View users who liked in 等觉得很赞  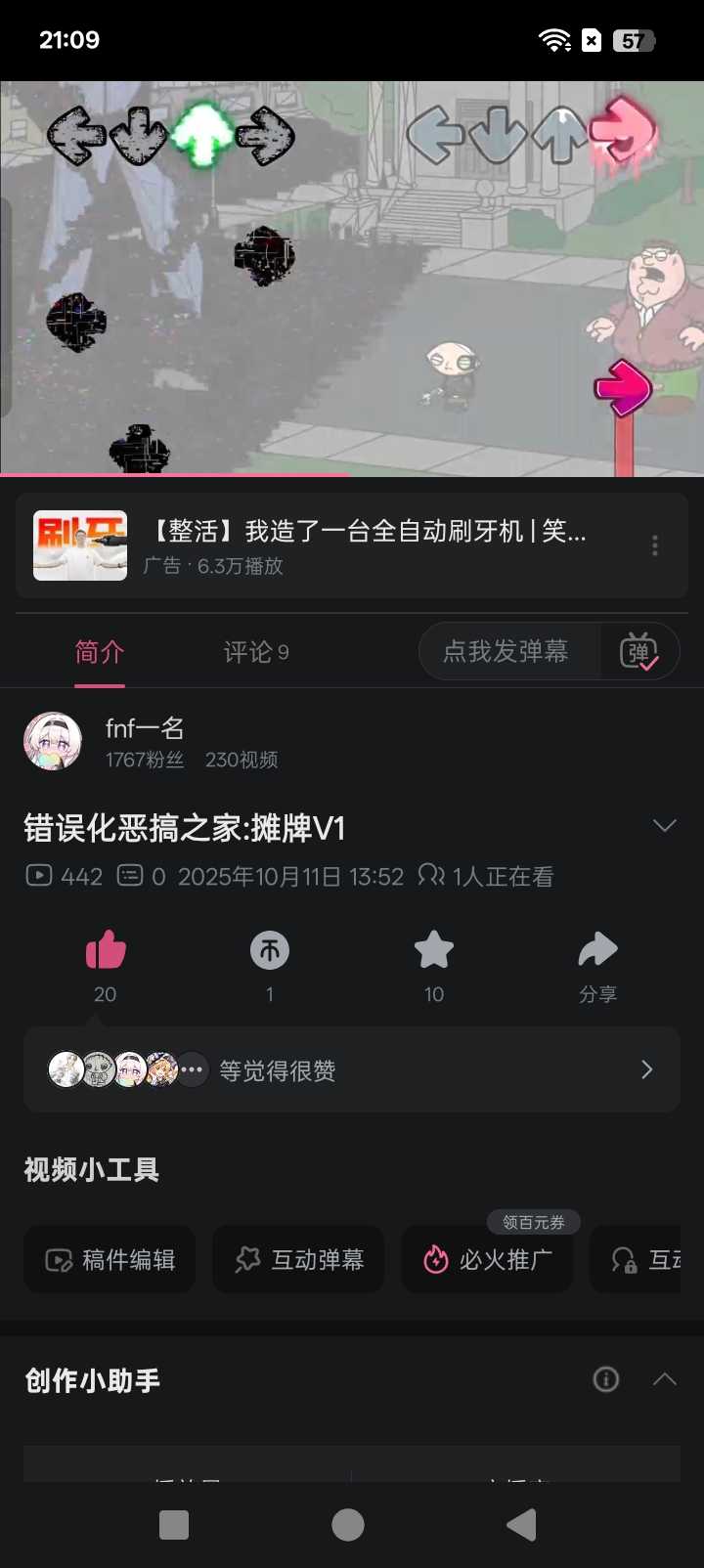tap(352, 1070)
